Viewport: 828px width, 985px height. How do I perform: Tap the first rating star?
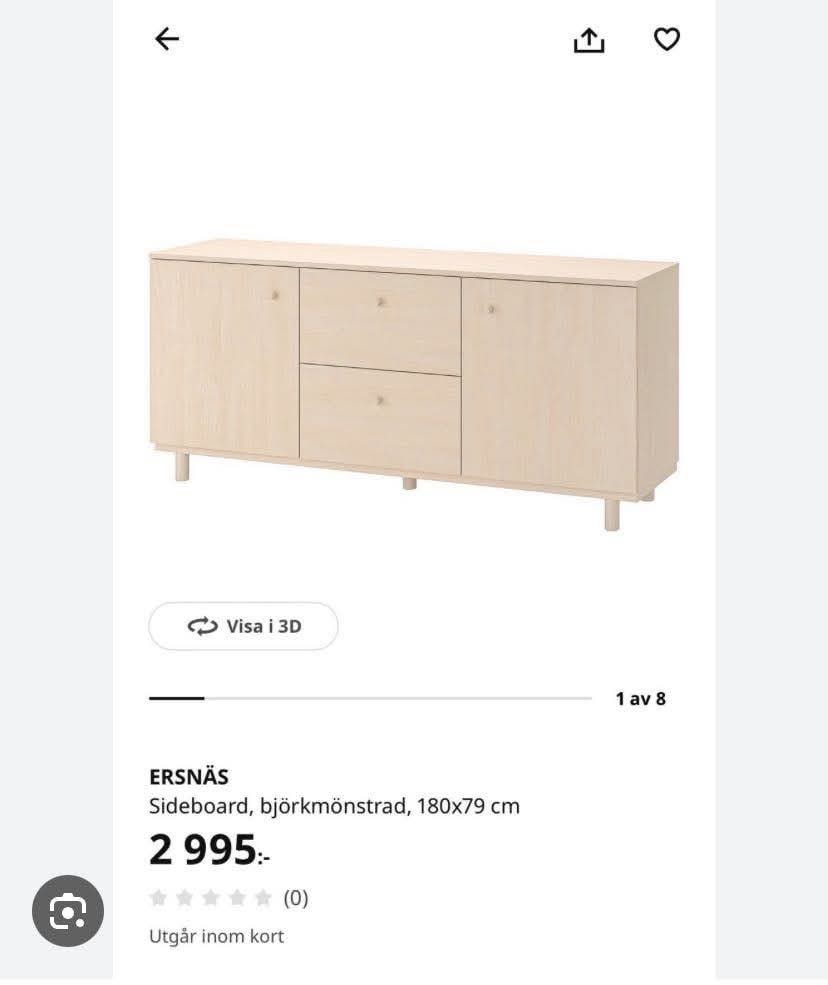(157, 898)
